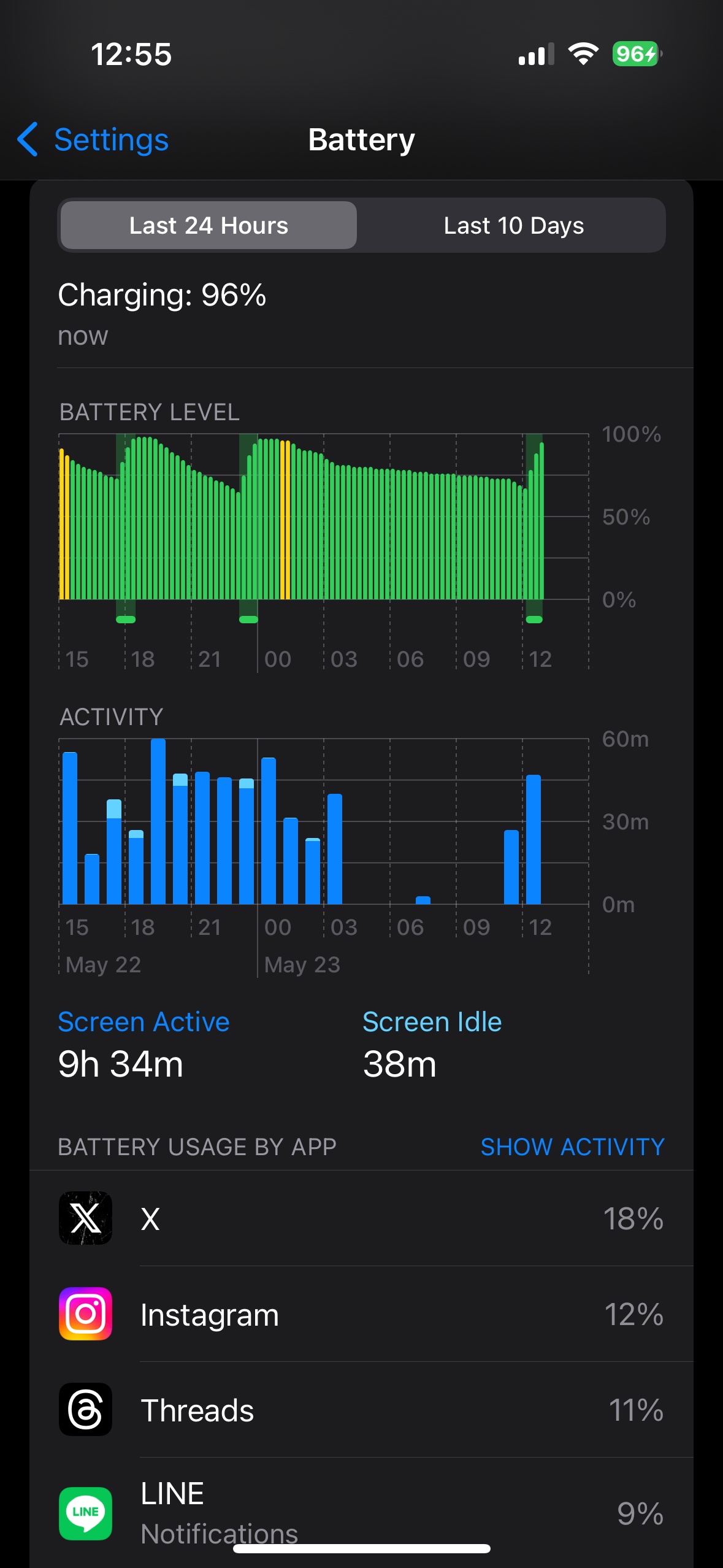The width and height of the screenshot is (723, 1568).
Task: Select the Last 24 Hours segment
Action: click(208, 225)
